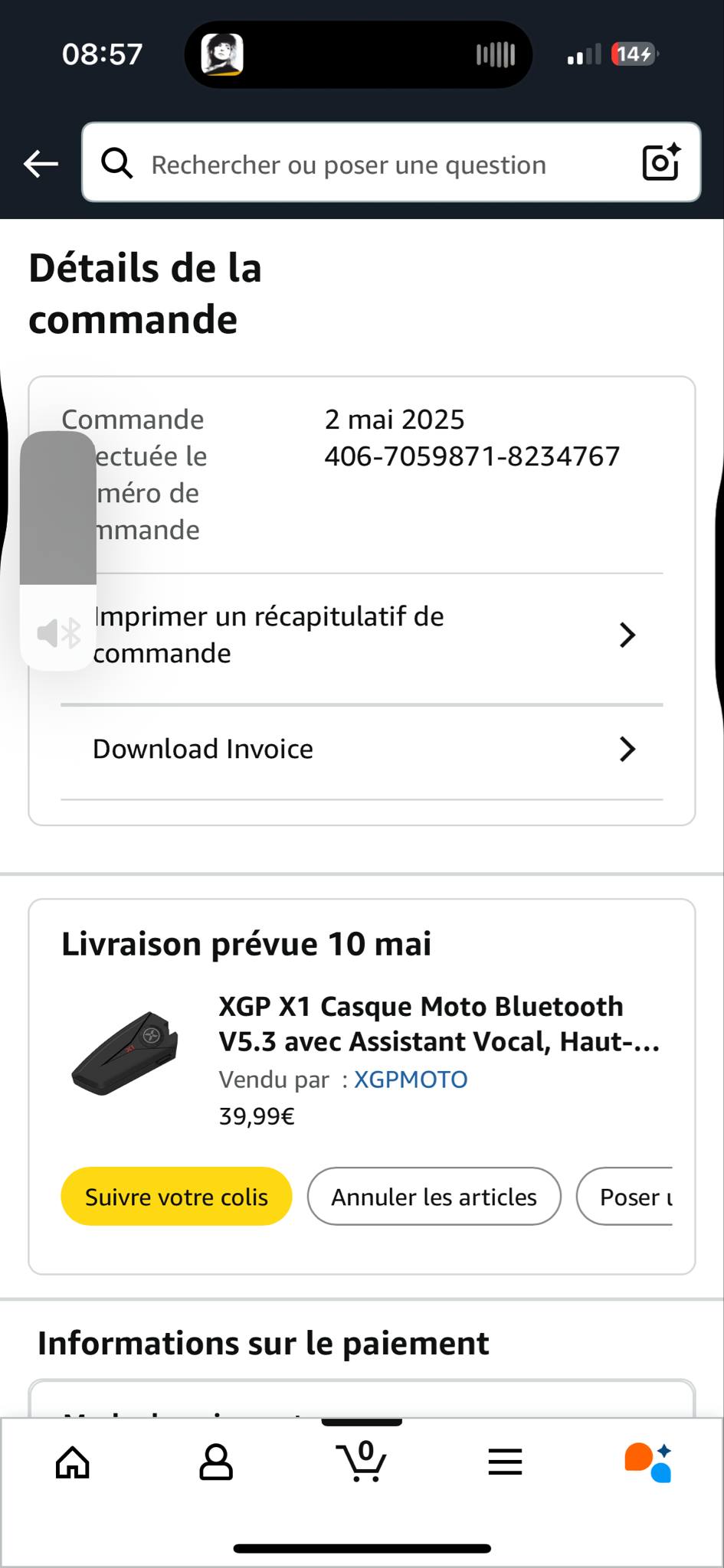Open the hamburger menu tab

[505, 1463]
